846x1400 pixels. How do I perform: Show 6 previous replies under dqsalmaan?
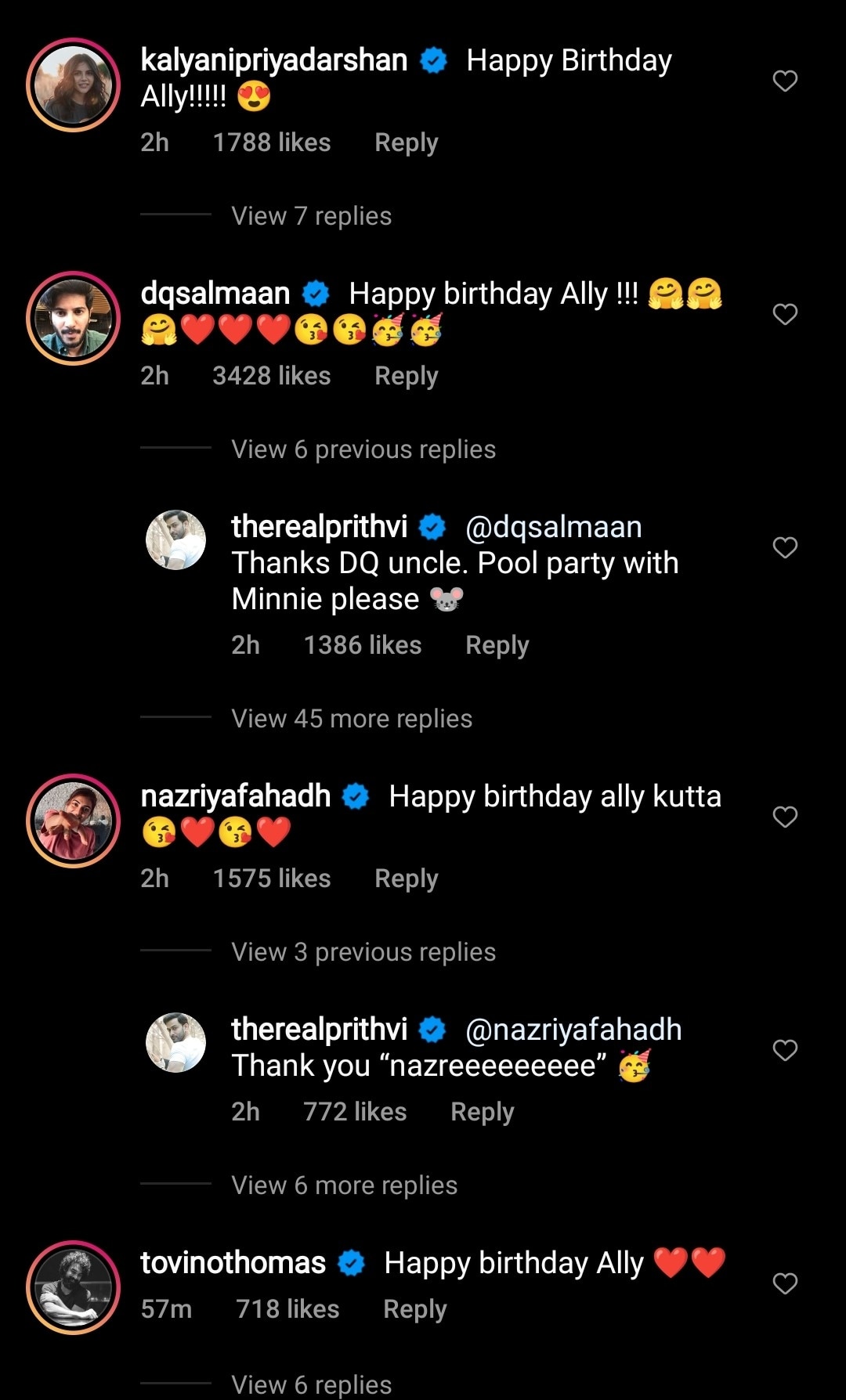pos(363,449)
